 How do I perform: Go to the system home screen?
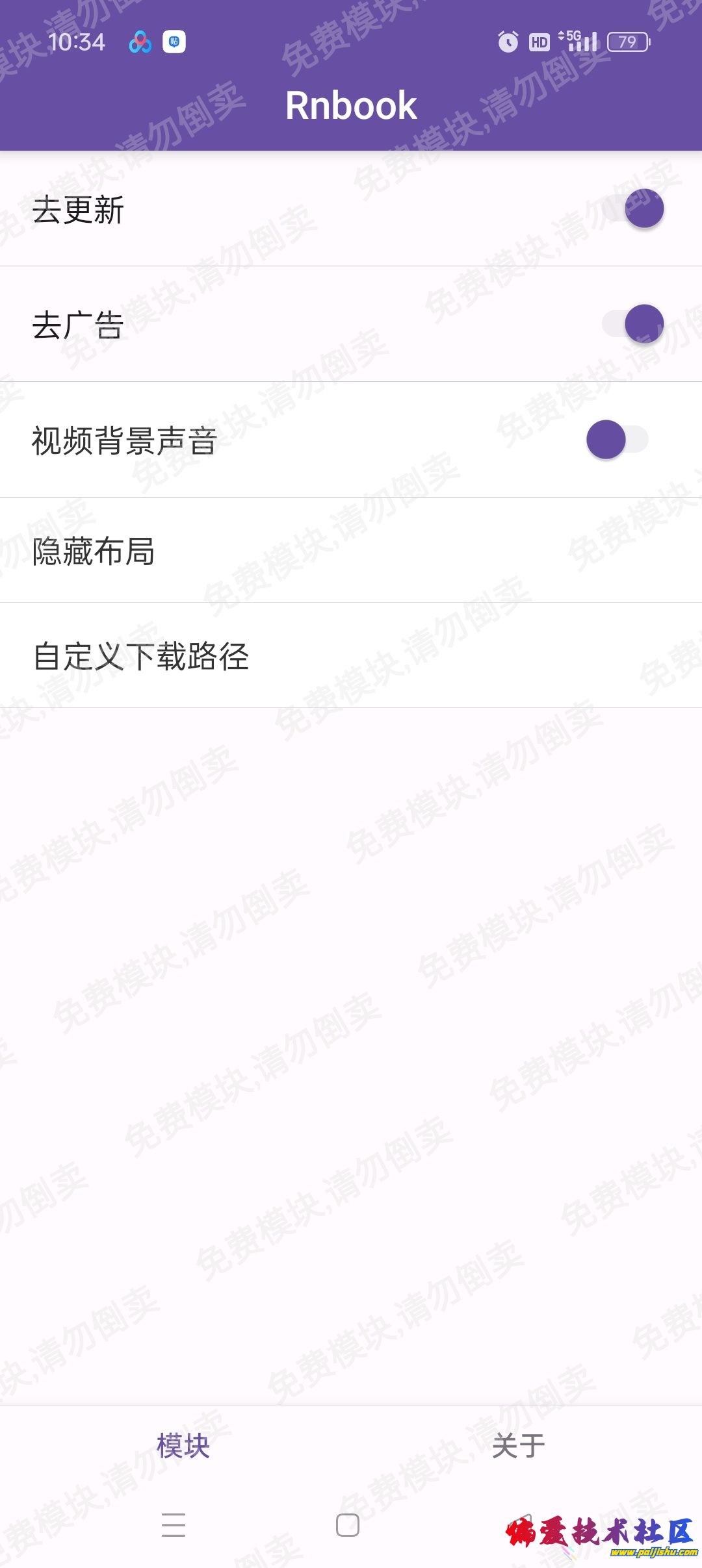click(348, 1524)
